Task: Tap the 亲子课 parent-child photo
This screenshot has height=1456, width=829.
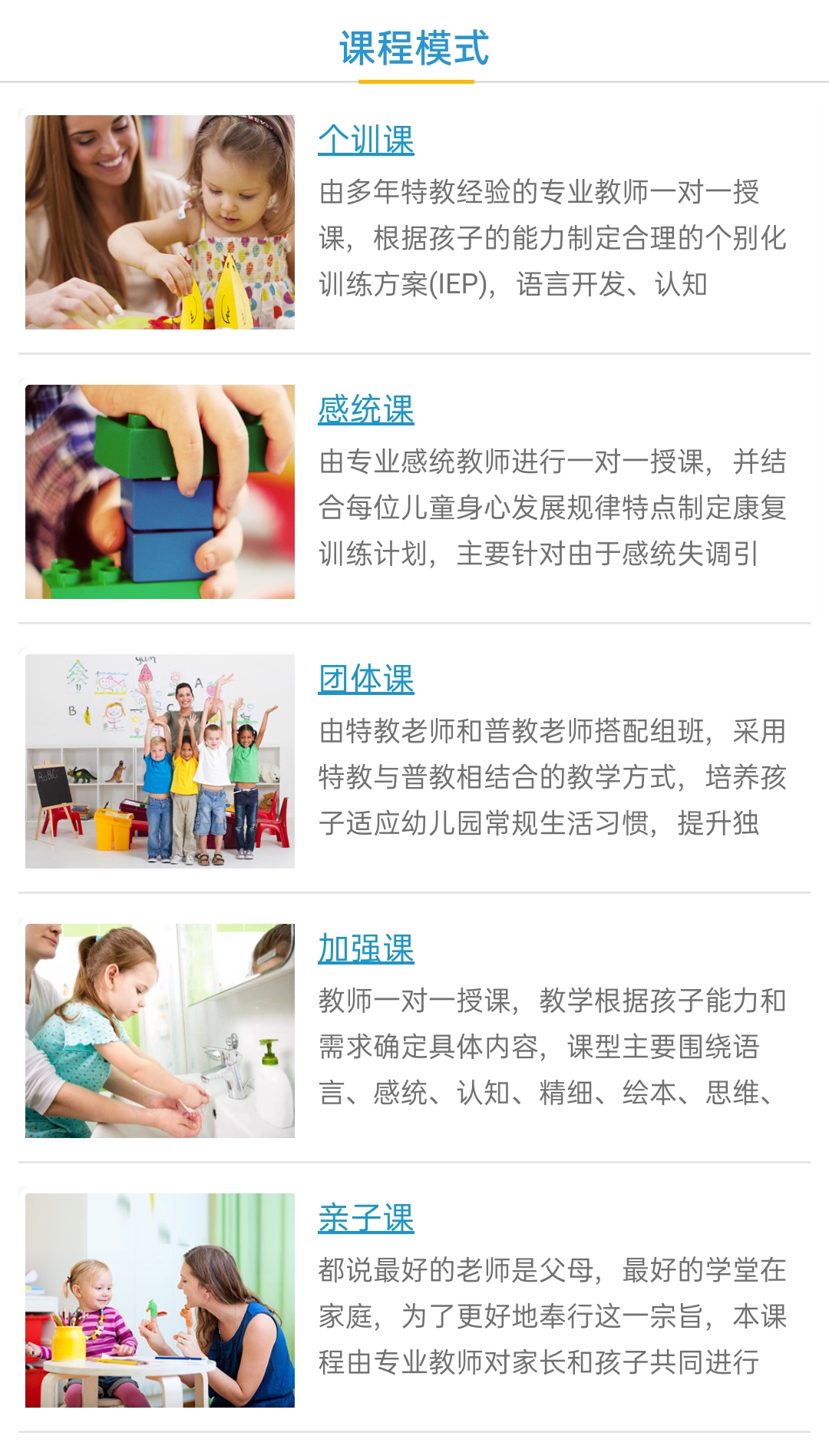Action: click(160, 1300)
